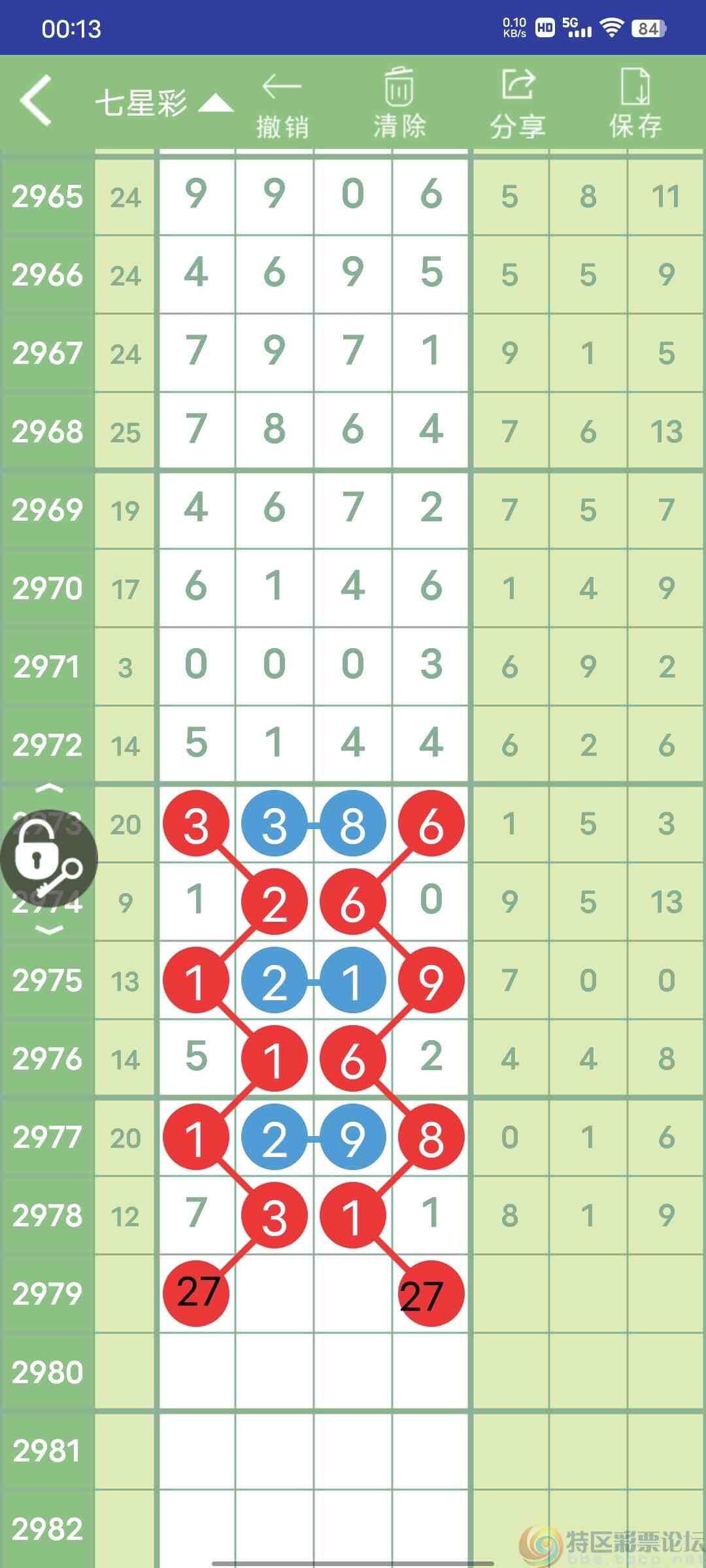Image resolution: width=706 pixels, height=1568 pixels.
Task: Go back using the top-left arrow
Action: click(x=36, y=100)
